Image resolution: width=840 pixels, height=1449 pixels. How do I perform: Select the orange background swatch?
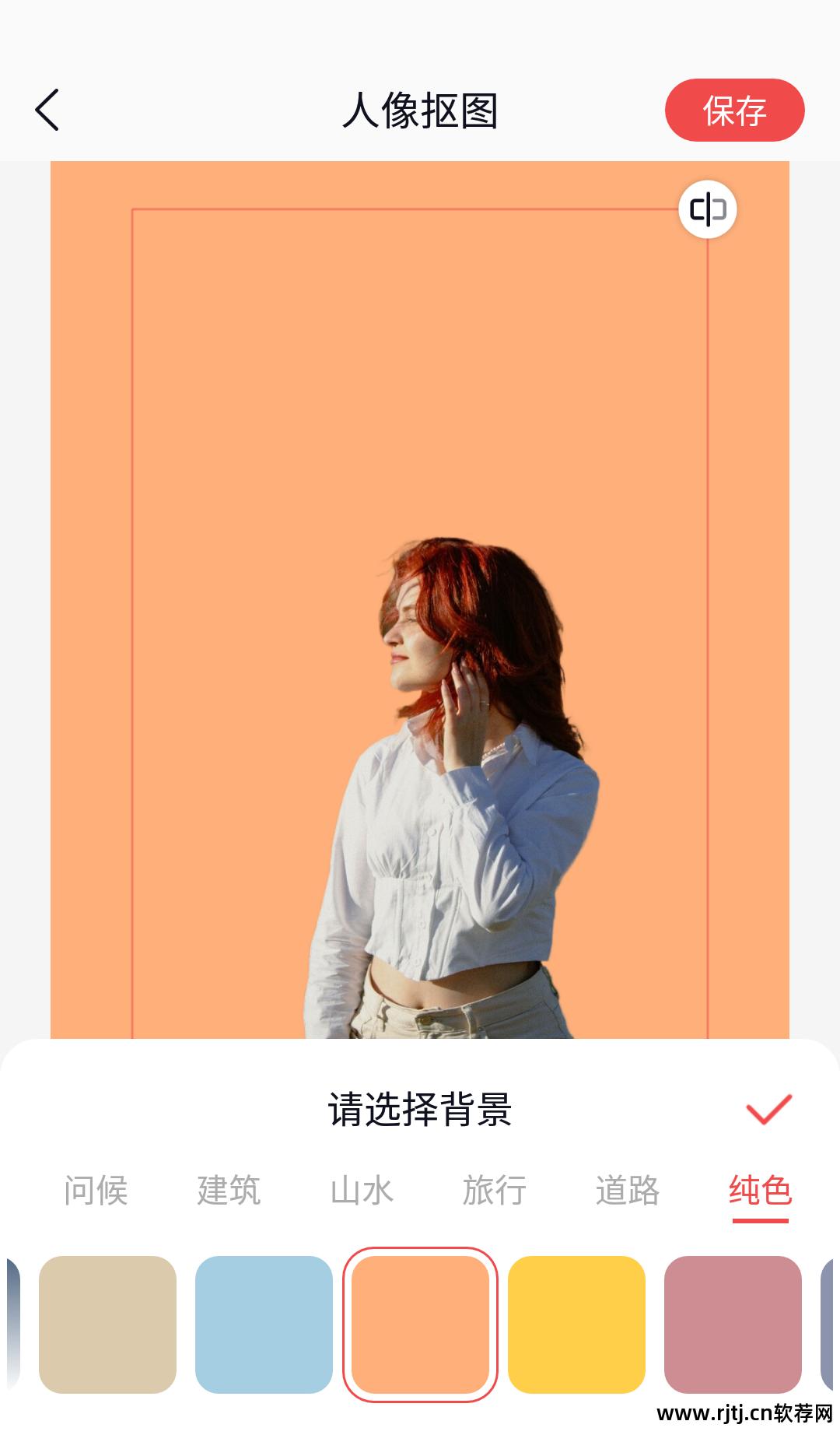pos(420,1324)
